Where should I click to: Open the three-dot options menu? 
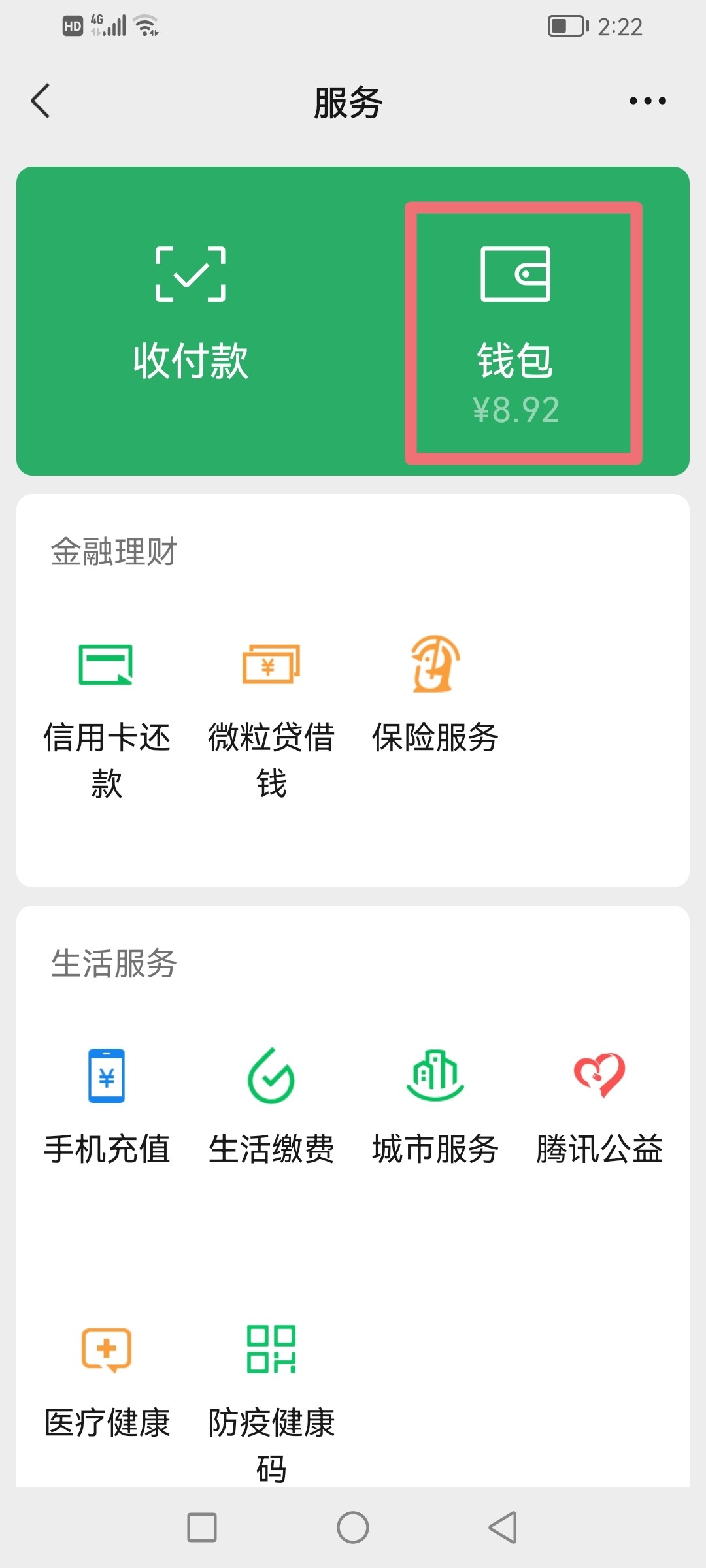(x=646, y=101)
